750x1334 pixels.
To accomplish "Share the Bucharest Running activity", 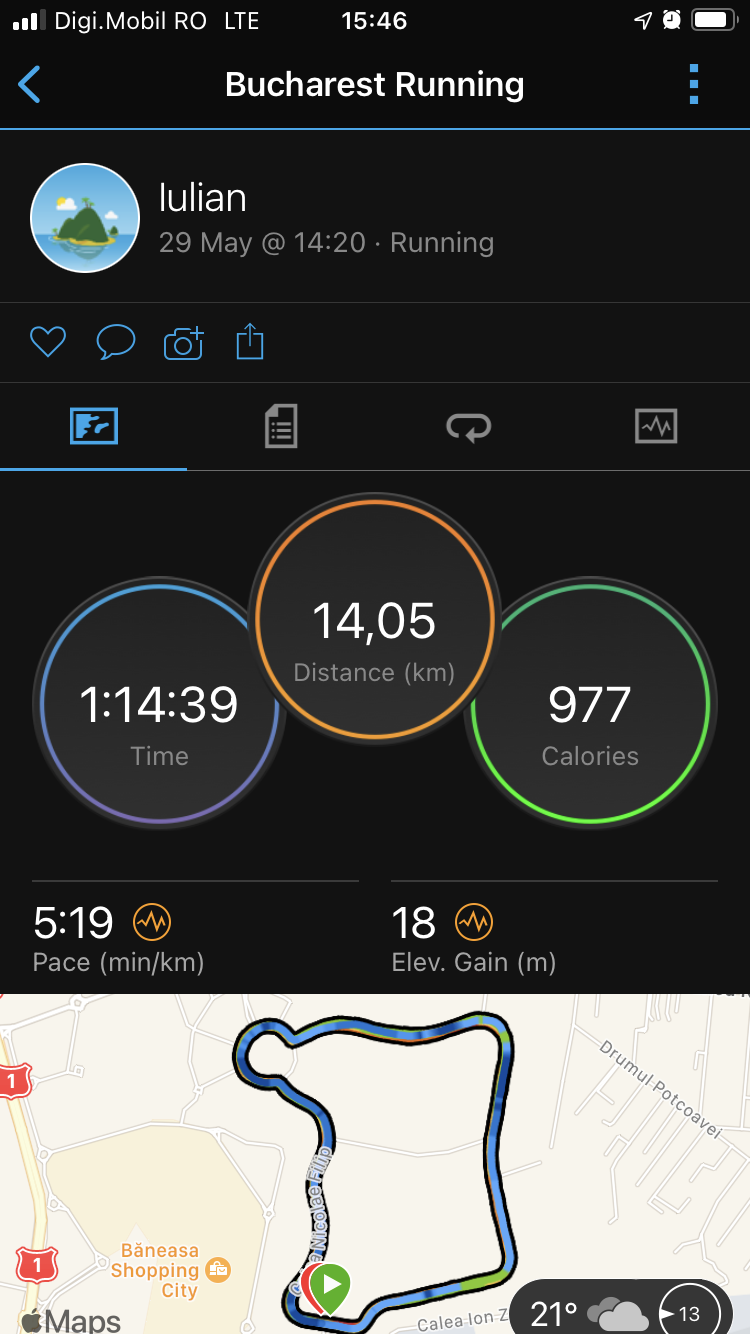I will click(249, 343).
